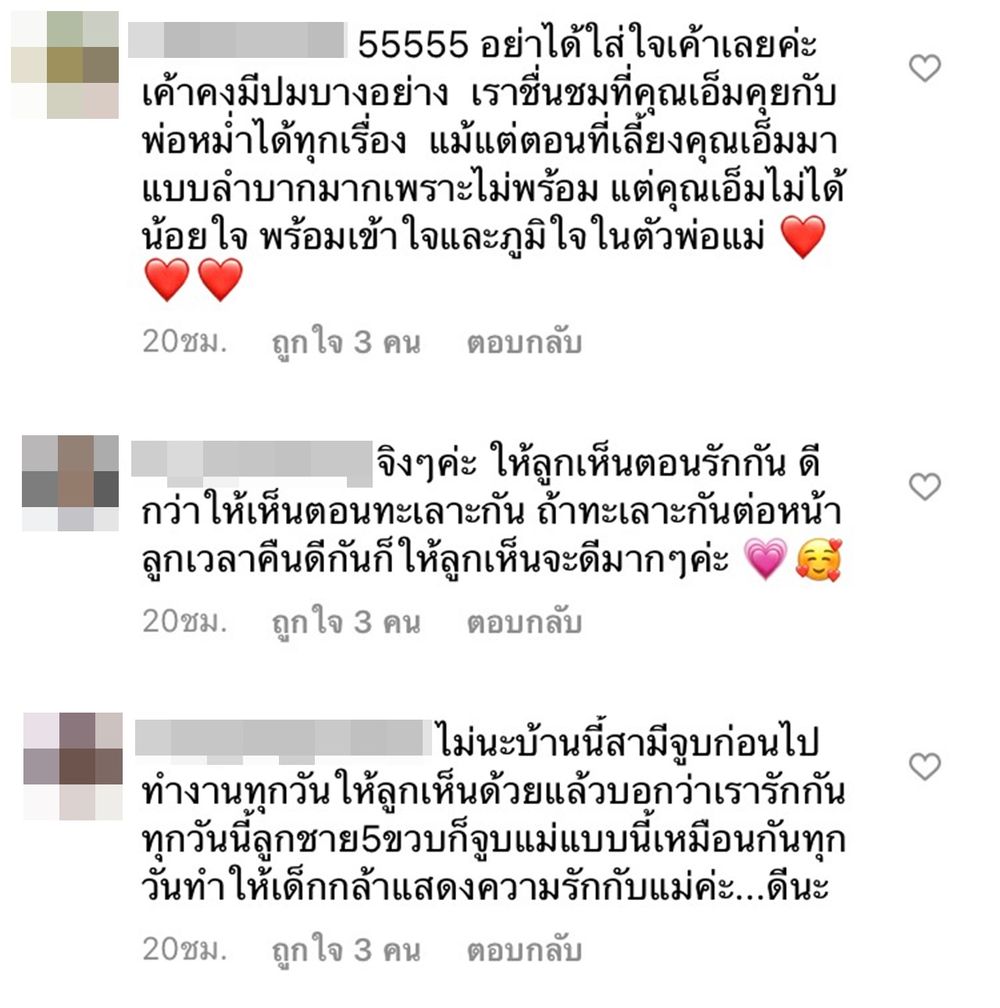Like the comment starting with จิงๆค่ะ
This screenshot has height=1008, width=1000.
tap(924, 487)
